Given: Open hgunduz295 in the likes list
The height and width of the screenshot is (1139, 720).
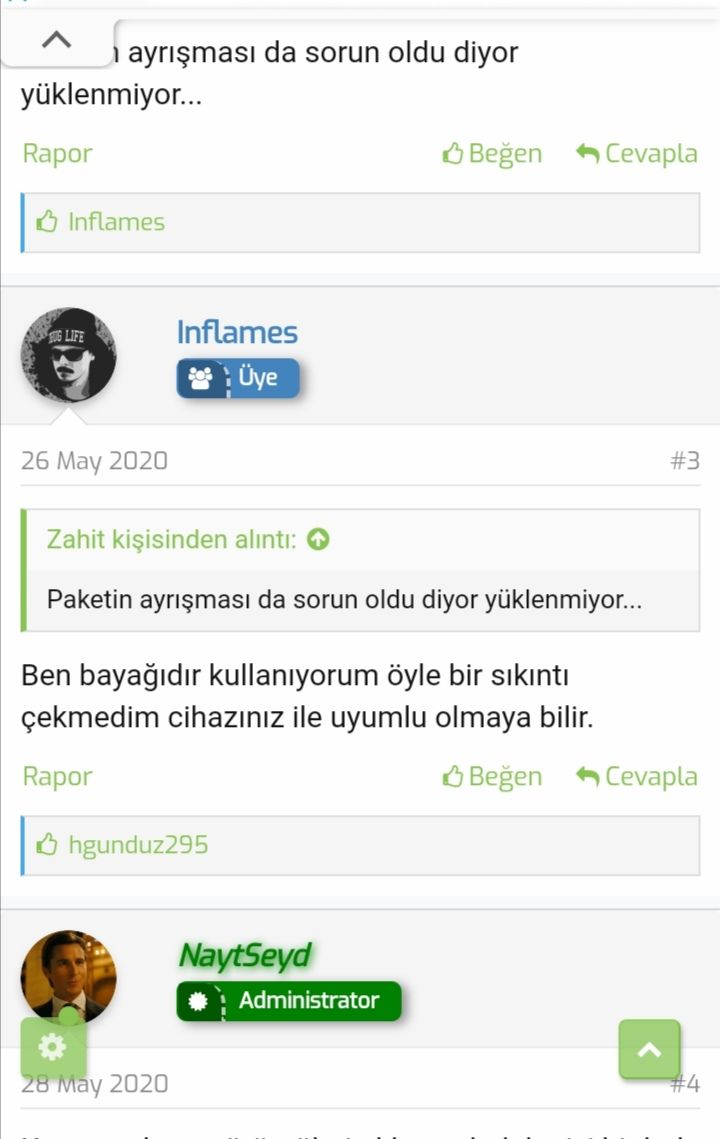Looking at the screenshot, I should coord(138,845).
